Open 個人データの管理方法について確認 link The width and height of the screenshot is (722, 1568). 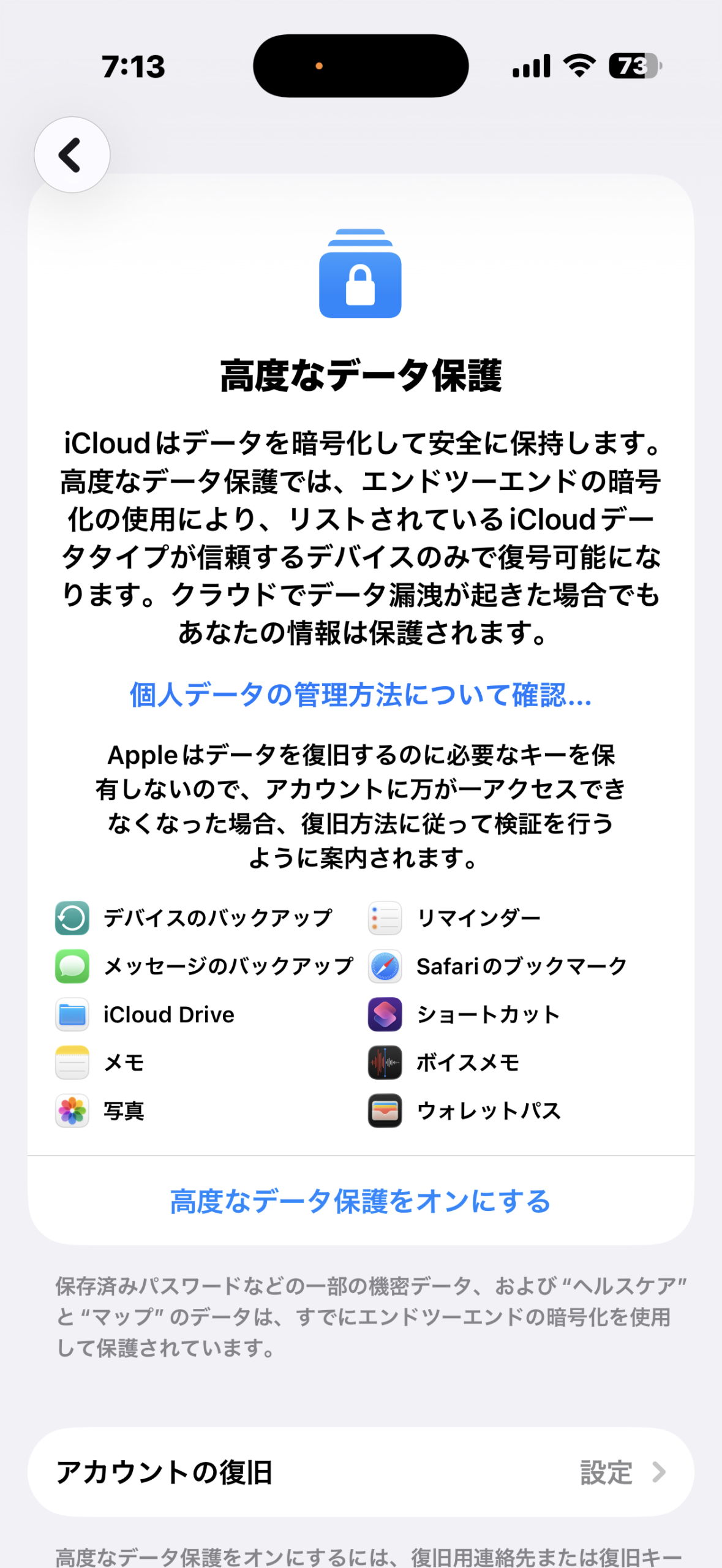(x=361, y=698)
